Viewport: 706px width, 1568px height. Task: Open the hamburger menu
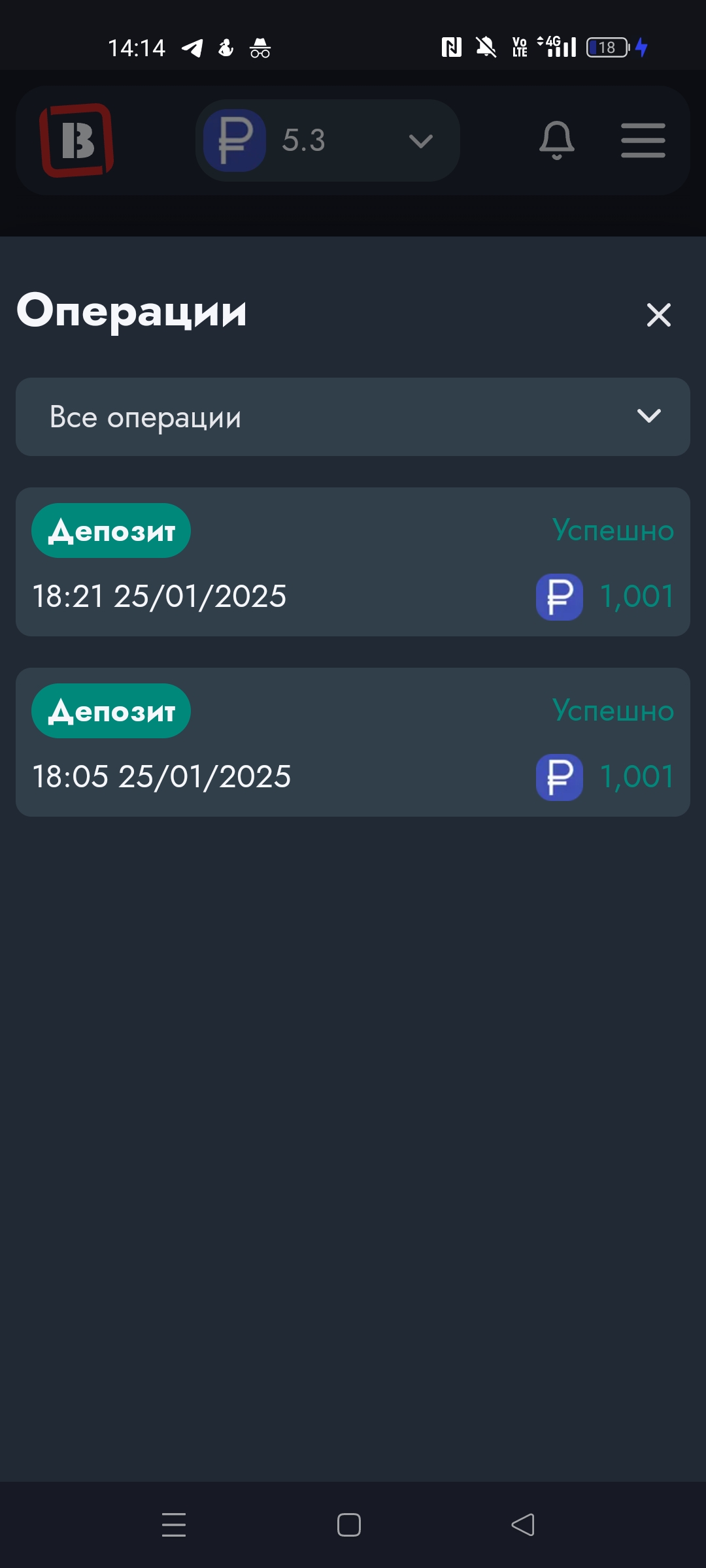(643, 140)
